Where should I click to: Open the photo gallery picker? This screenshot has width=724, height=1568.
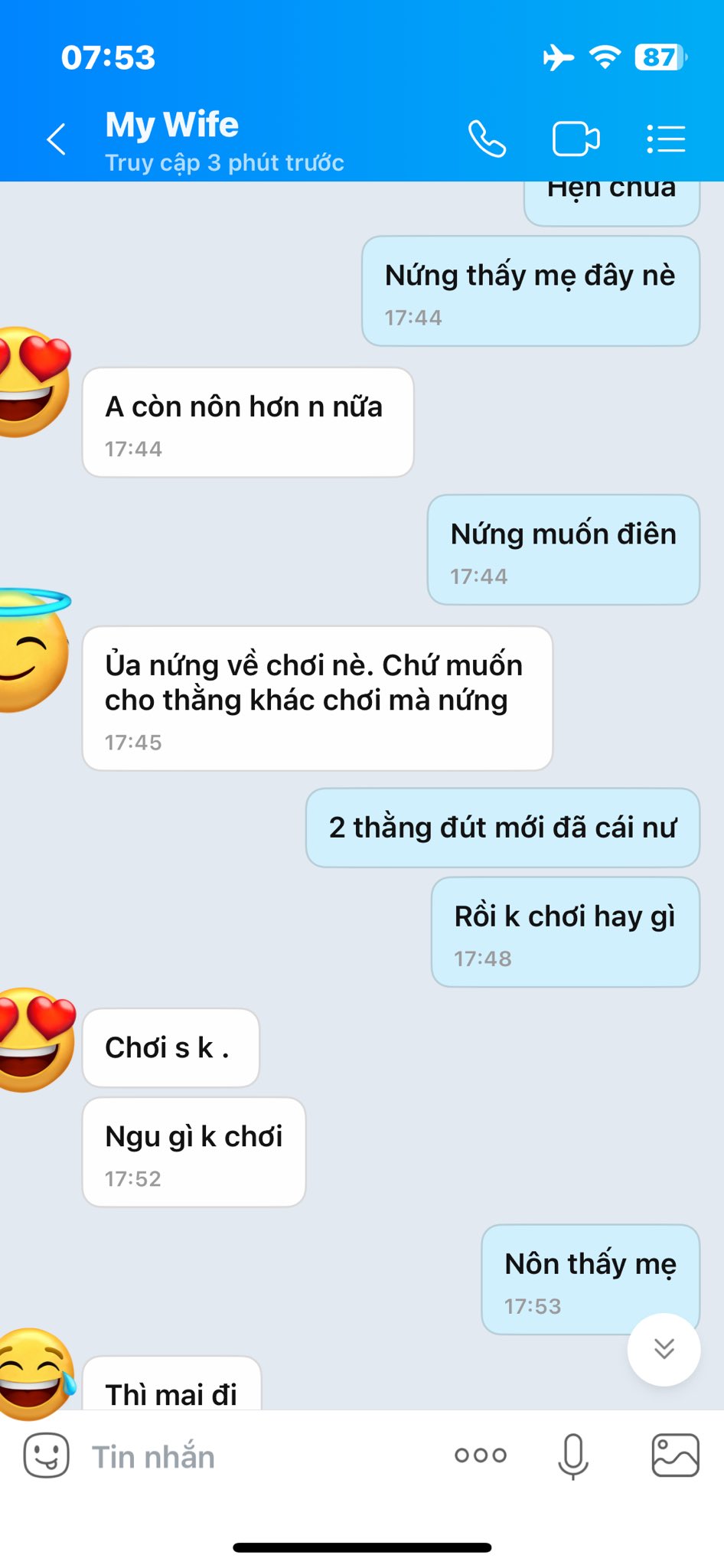(x=674, y=1455)
